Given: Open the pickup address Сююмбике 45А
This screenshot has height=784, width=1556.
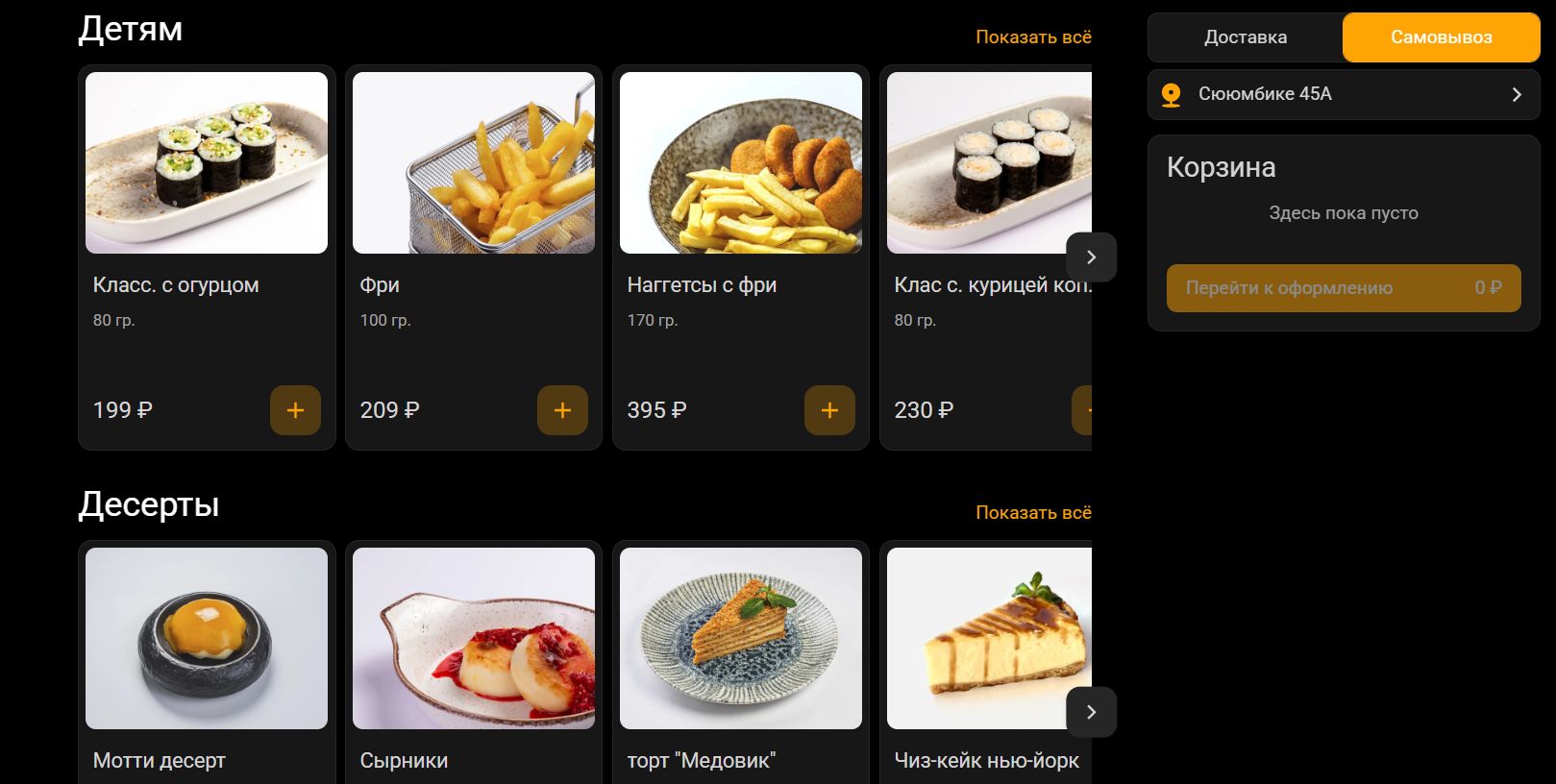Looking at the screenshot, I should point(1344,94).
